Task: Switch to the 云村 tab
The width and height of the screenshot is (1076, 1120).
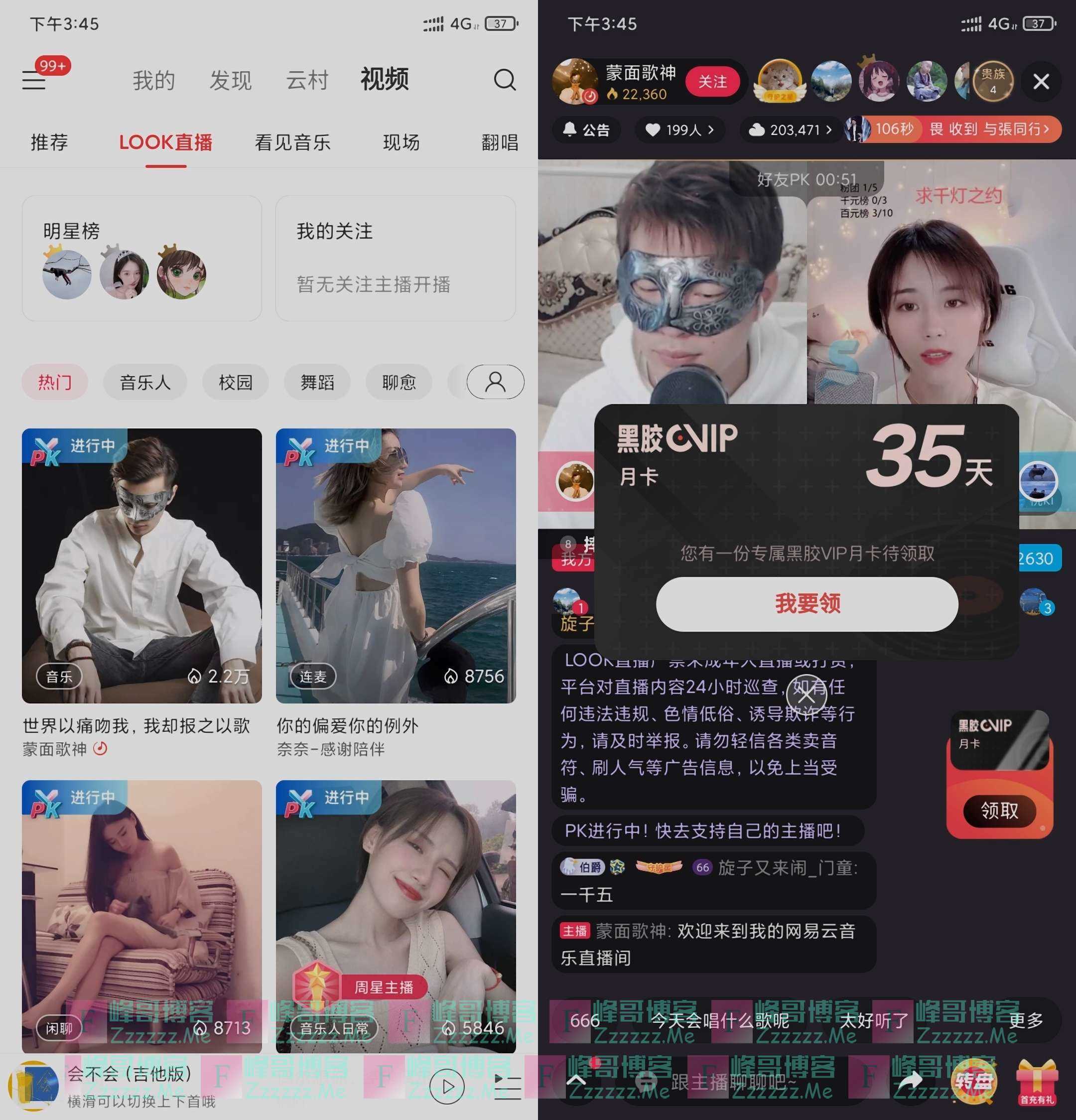Action: pos(307,80)
